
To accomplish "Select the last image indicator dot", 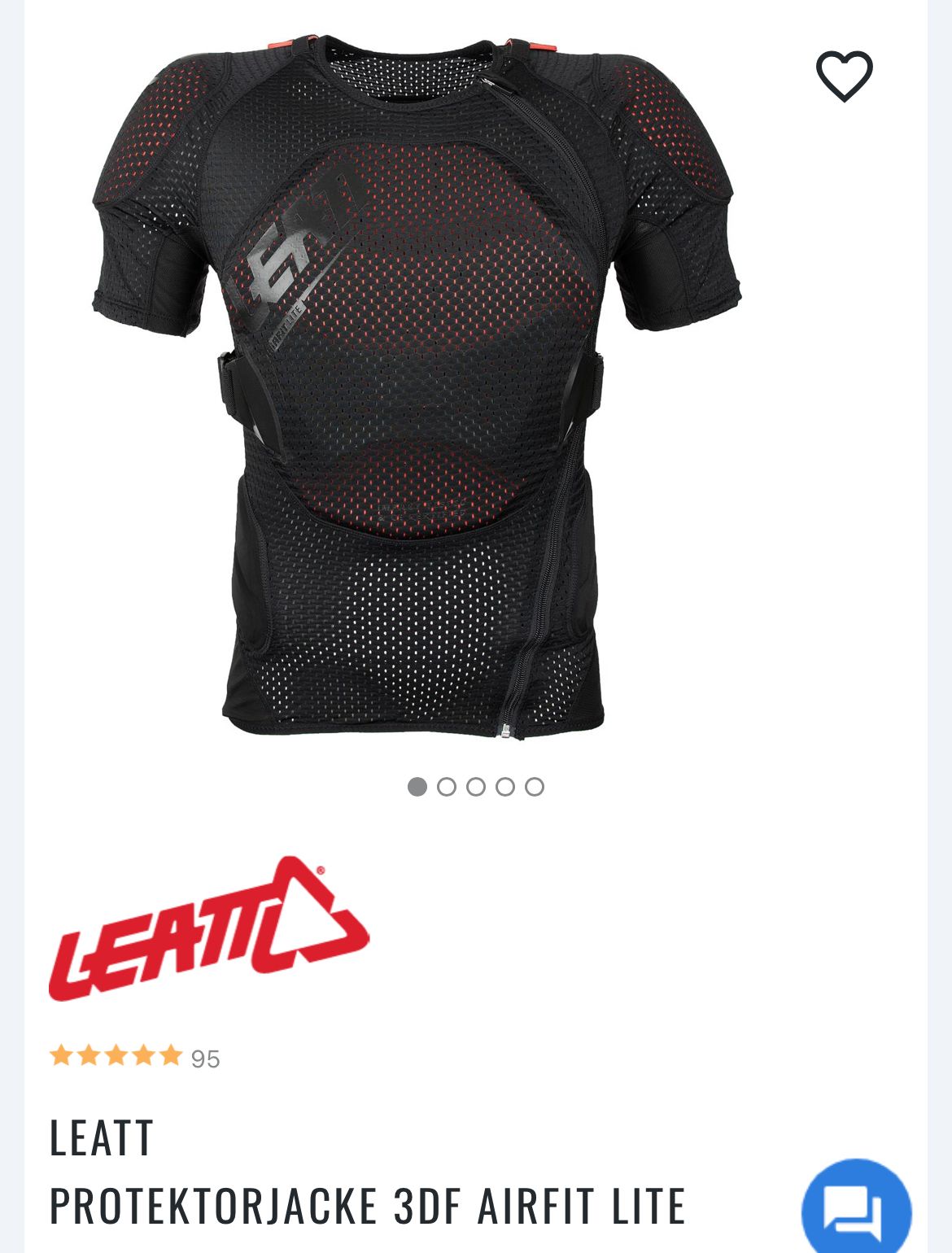I will 535,787.
